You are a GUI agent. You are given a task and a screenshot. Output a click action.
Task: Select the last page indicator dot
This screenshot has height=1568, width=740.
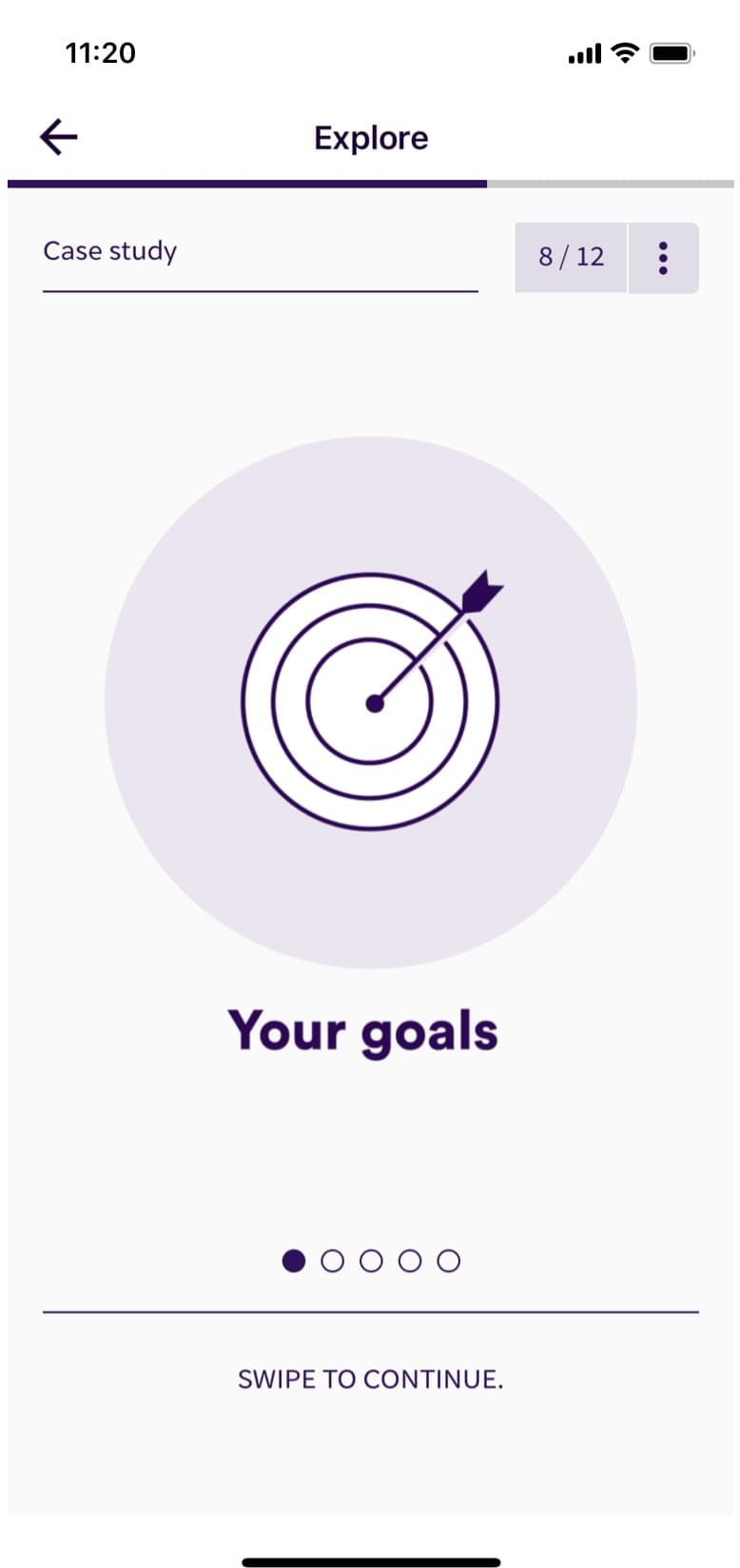coord(449,1261)
